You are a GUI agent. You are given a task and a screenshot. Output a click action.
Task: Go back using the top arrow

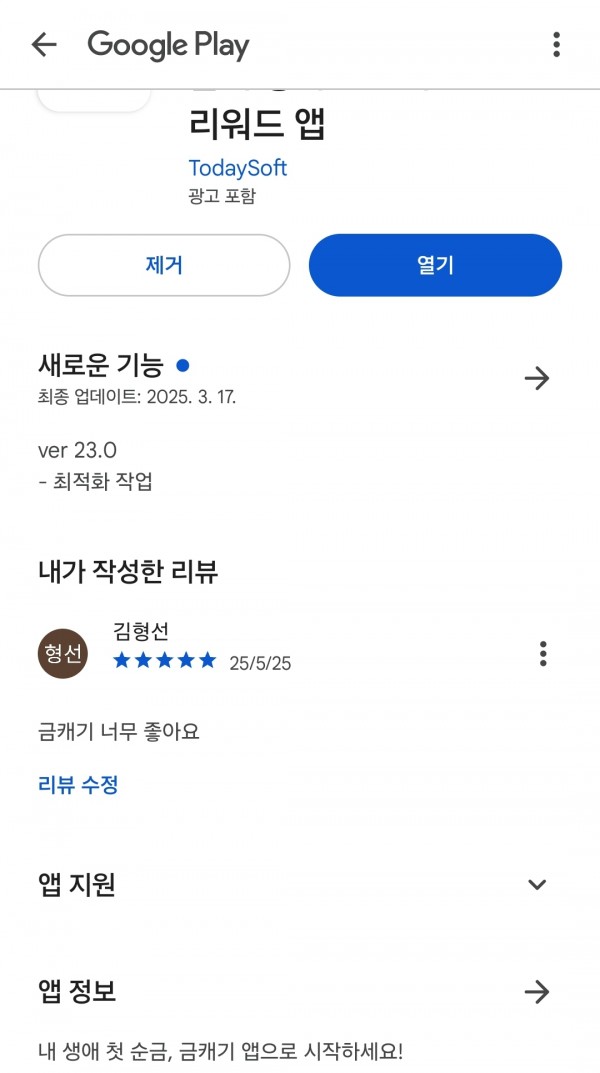(44, 45)
